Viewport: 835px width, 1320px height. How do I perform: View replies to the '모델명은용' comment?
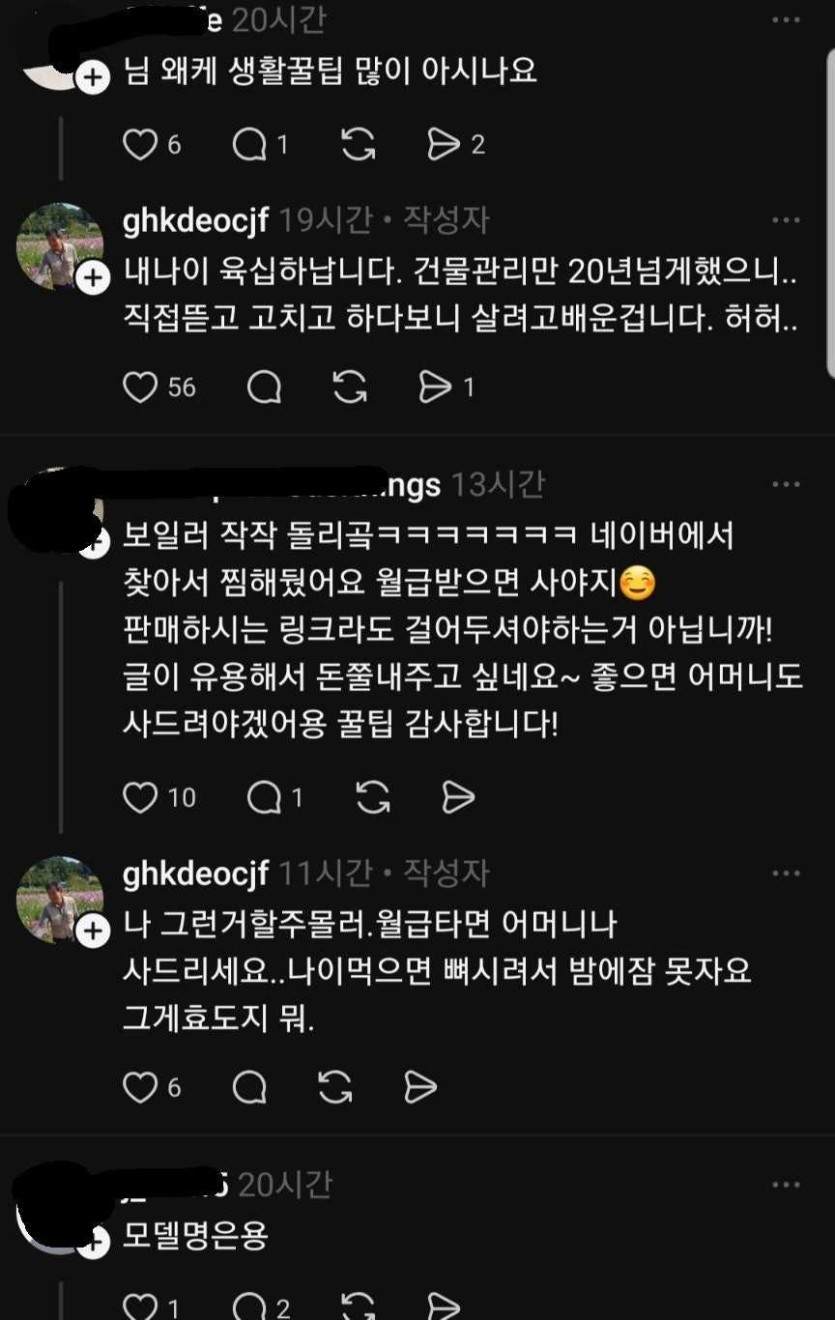coord(249,1306)
